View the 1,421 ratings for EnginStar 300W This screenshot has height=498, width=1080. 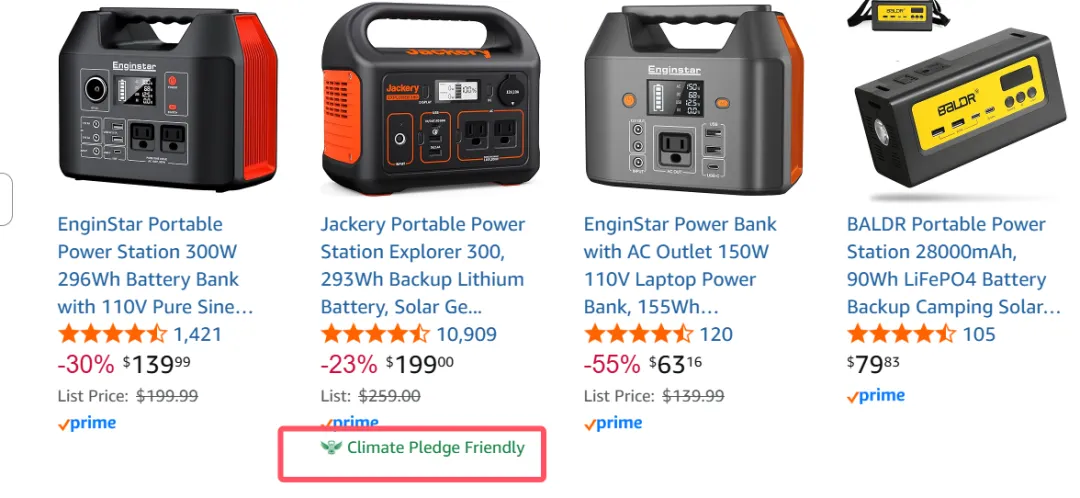pos(197,334)
